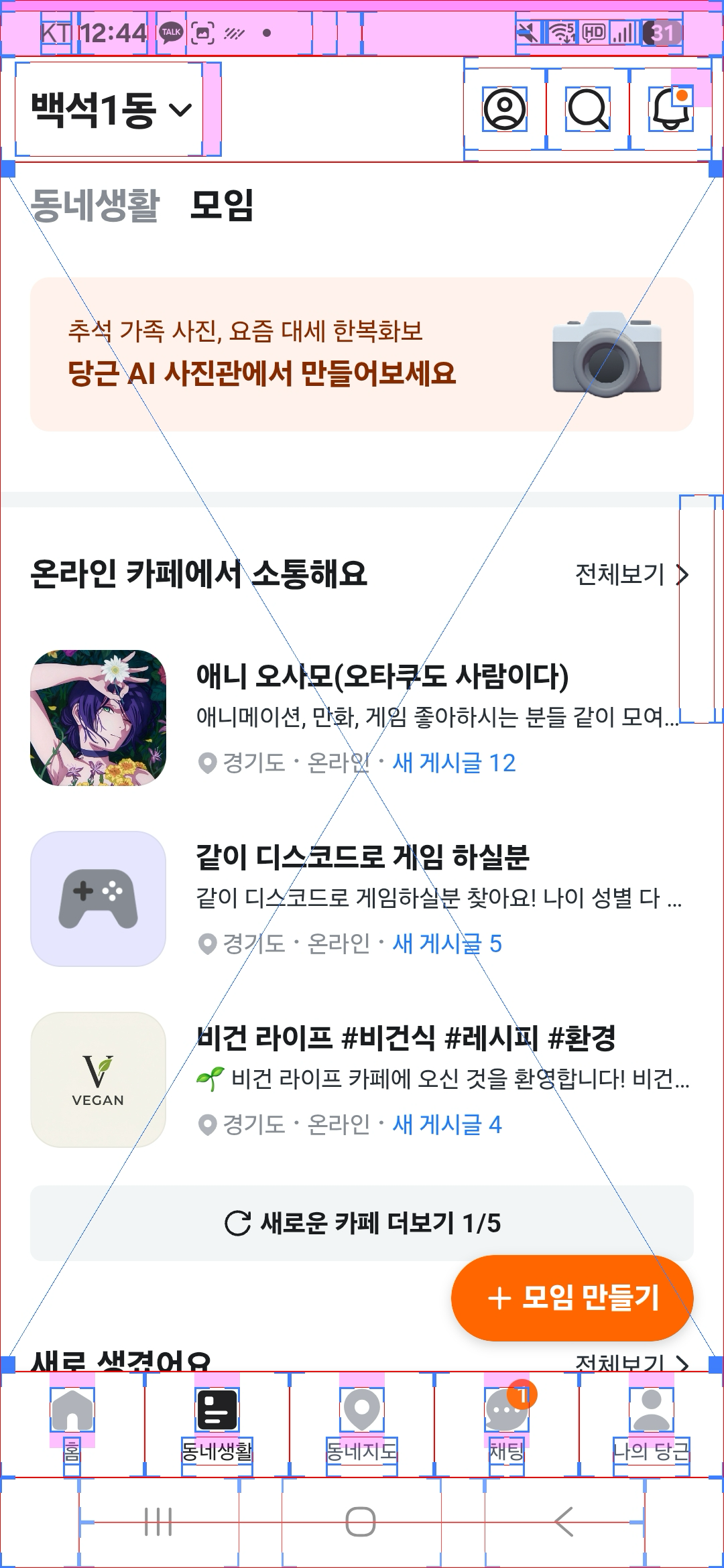Open the search magnifier icon
Screen dimensions: 724x1568
(588, 109)
